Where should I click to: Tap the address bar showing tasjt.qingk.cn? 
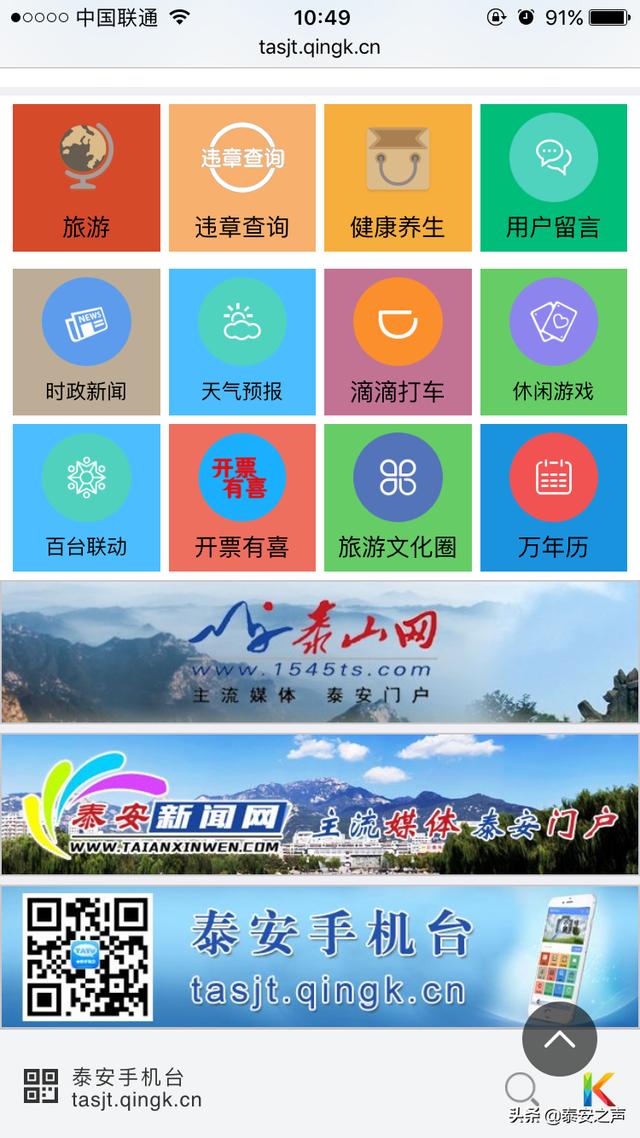(319, 48)
